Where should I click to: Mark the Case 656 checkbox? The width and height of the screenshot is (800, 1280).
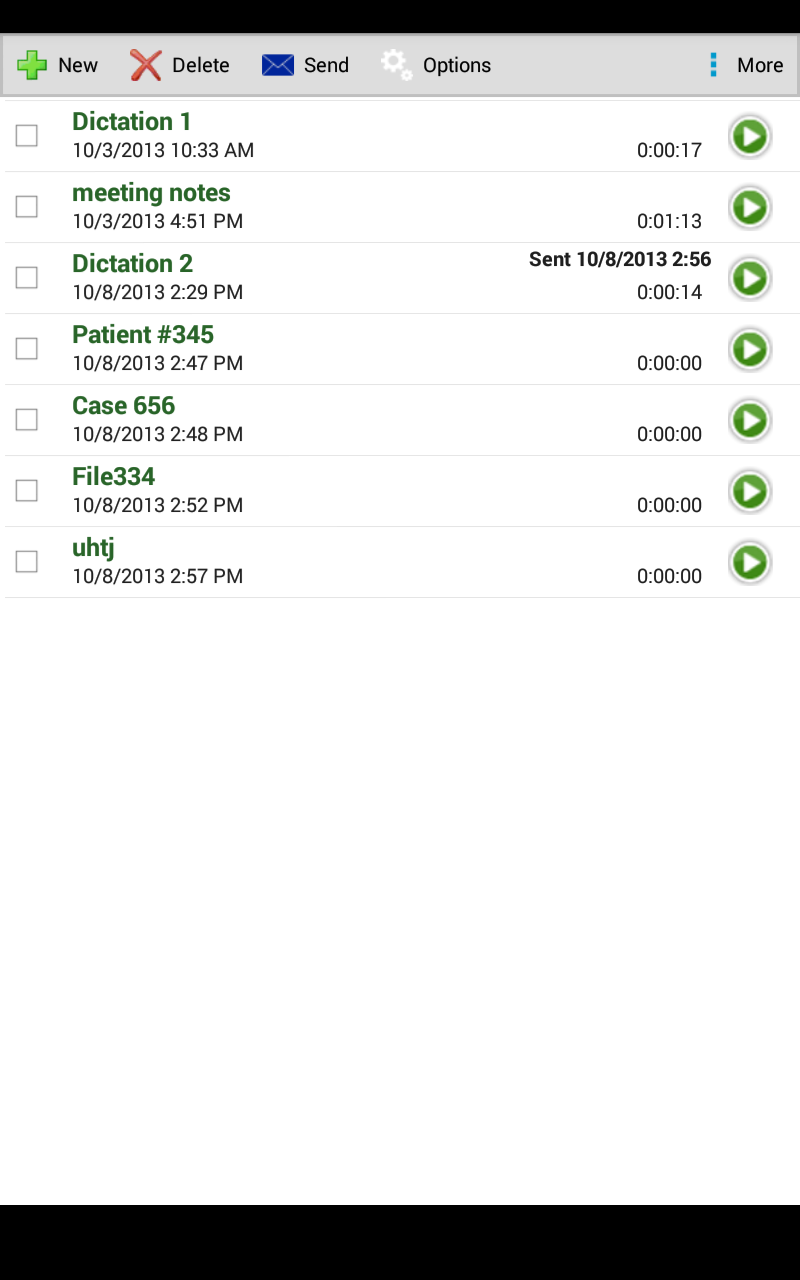point(27,420)
